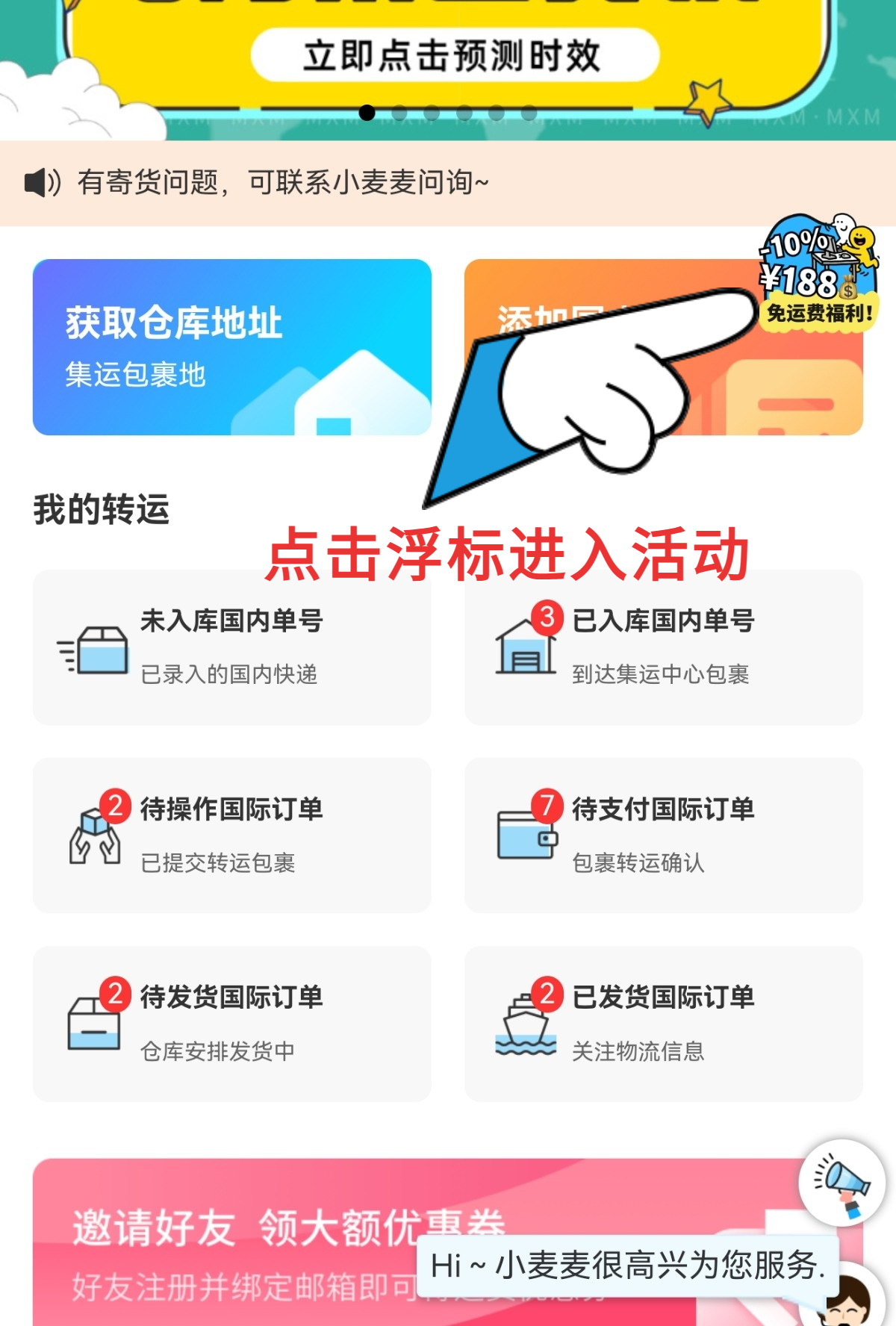Tap the 立即点击预测时效 banner button
Screen dimensions: 896x1326
(455, 55)
